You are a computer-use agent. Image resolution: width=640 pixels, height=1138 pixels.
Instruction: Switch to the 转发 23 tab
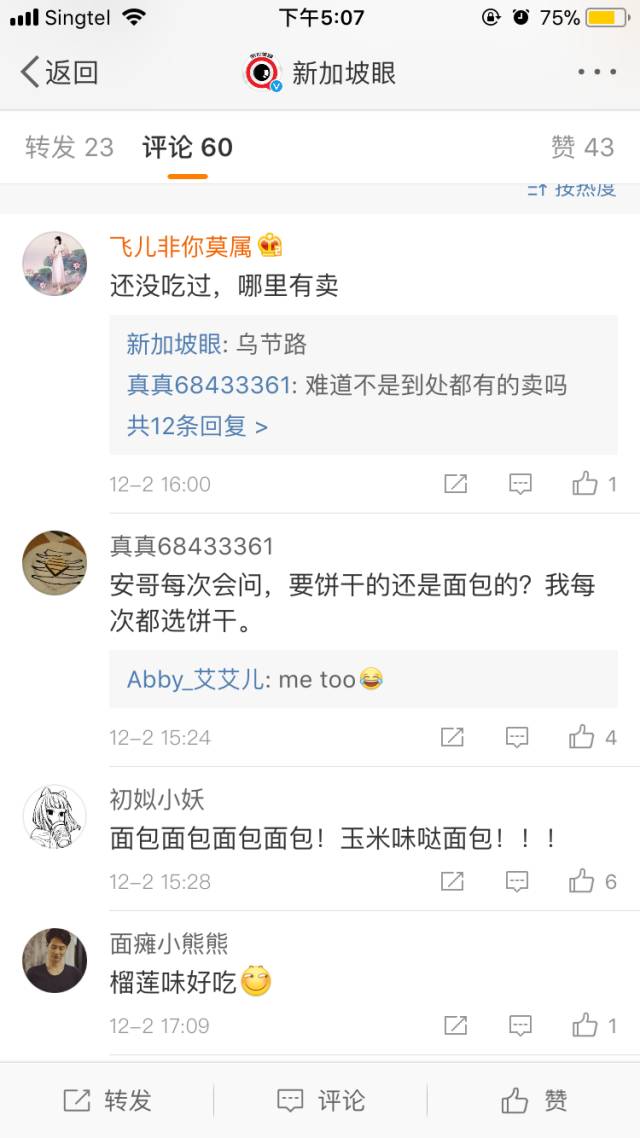69,148
